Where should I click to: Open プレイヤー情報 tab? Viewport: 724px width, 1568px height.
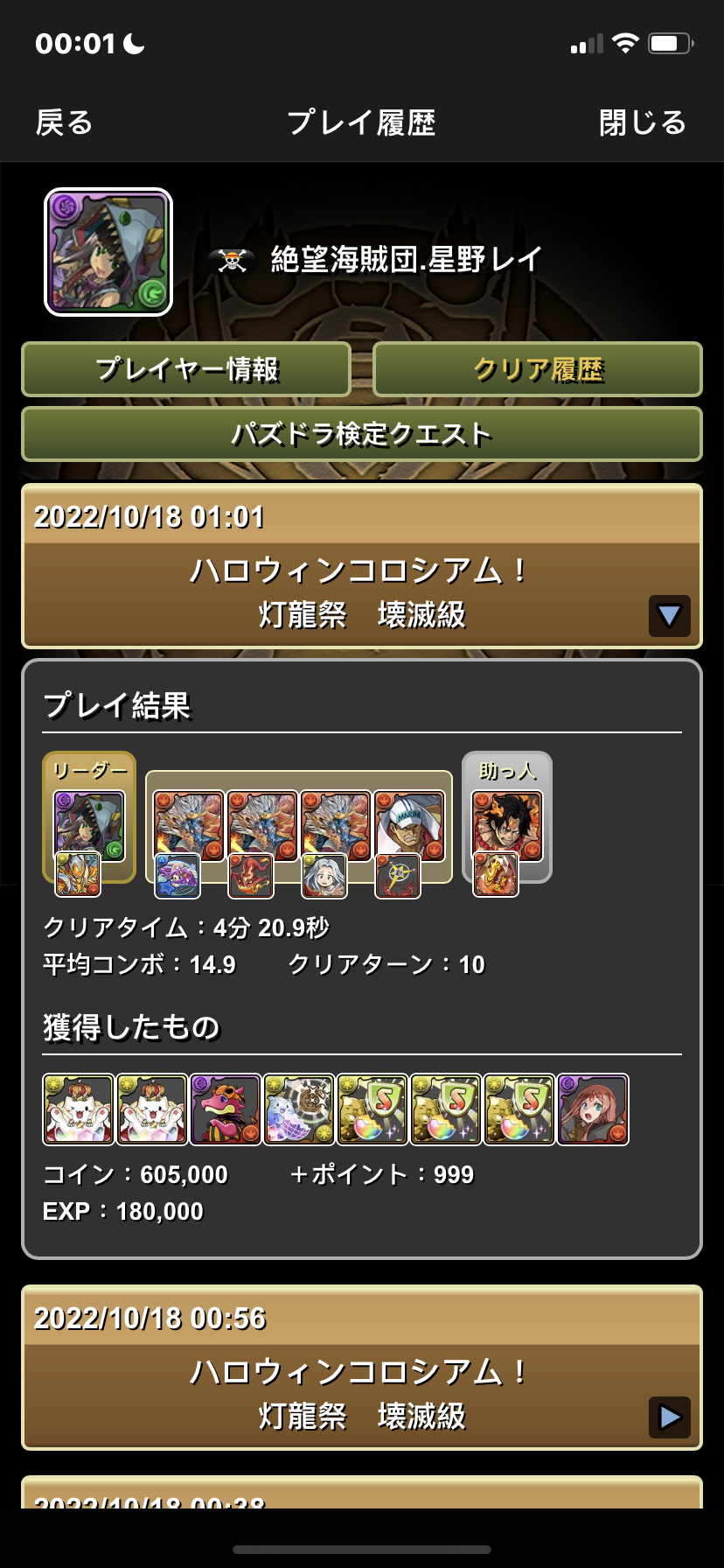186,369
